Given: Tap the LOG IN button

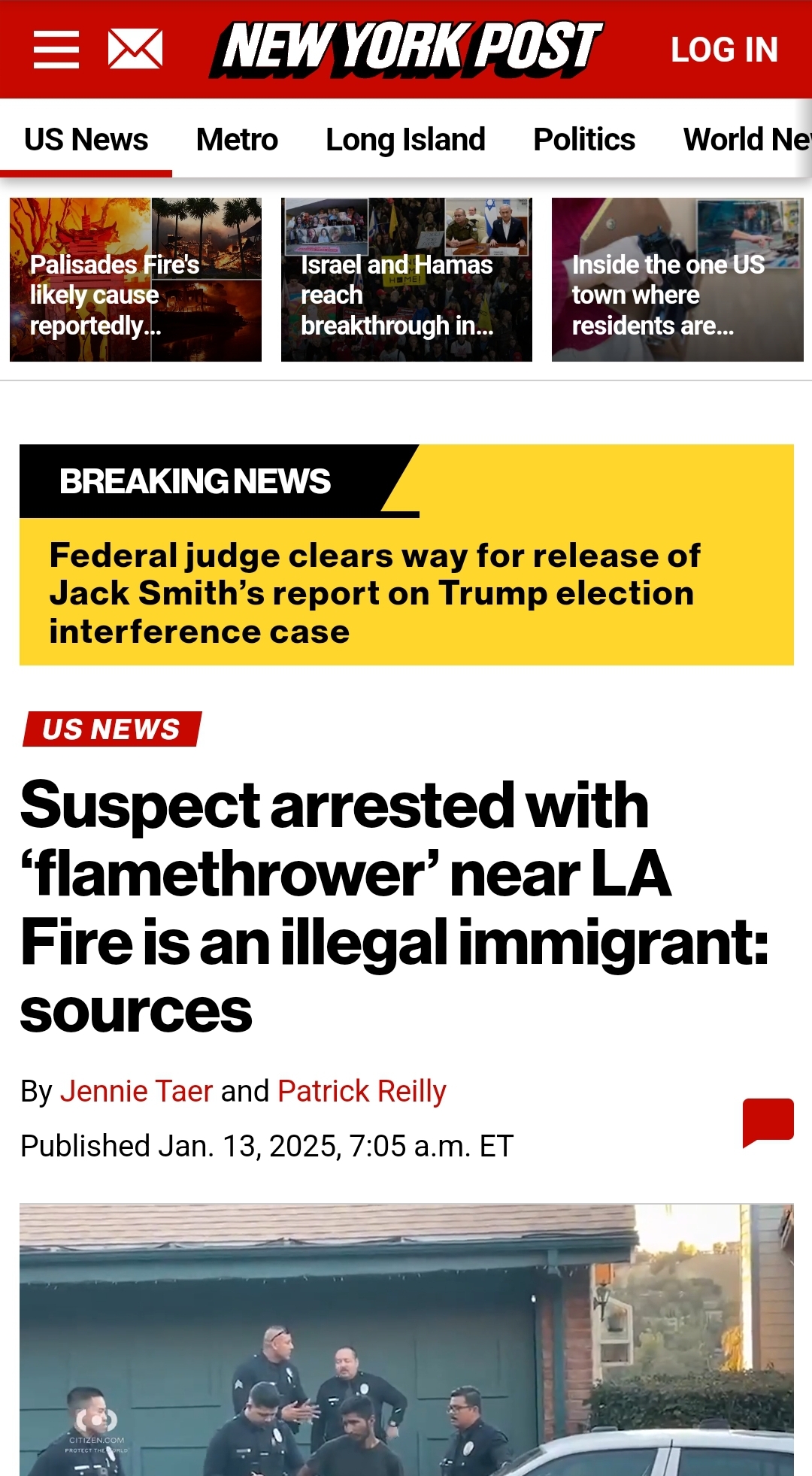Looking at the screenshot, I should point(724,50).
